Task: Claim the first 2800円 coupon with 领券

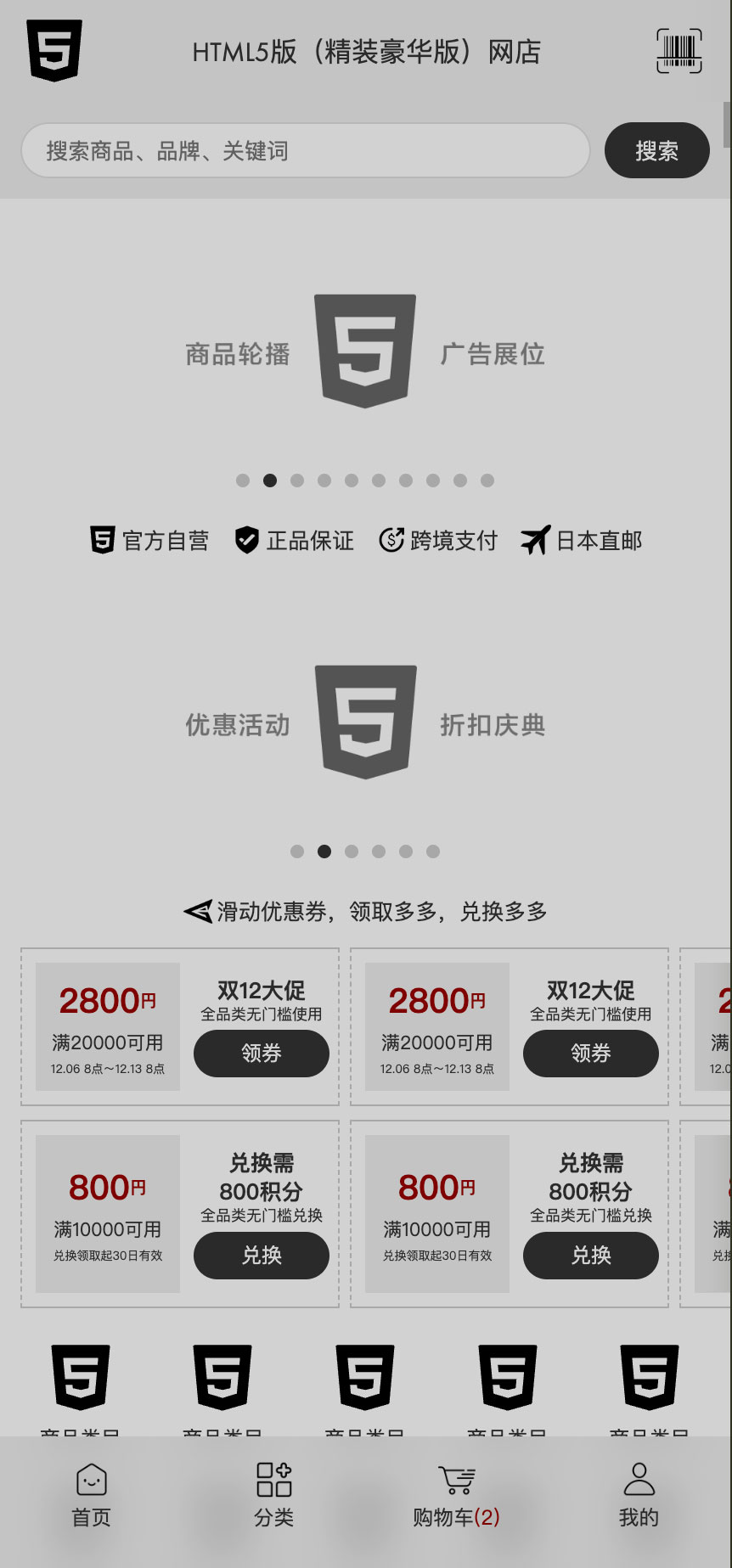Action: (262, 1054)
